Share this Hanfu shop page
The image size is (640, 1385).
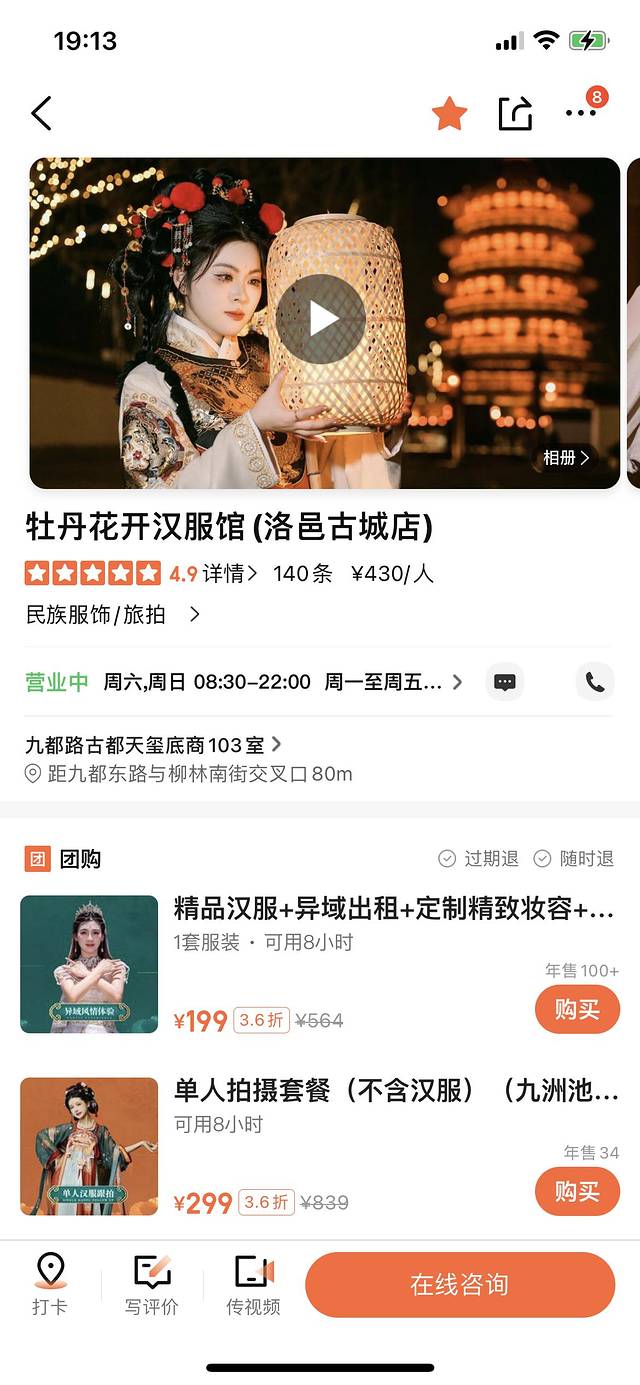515,114
